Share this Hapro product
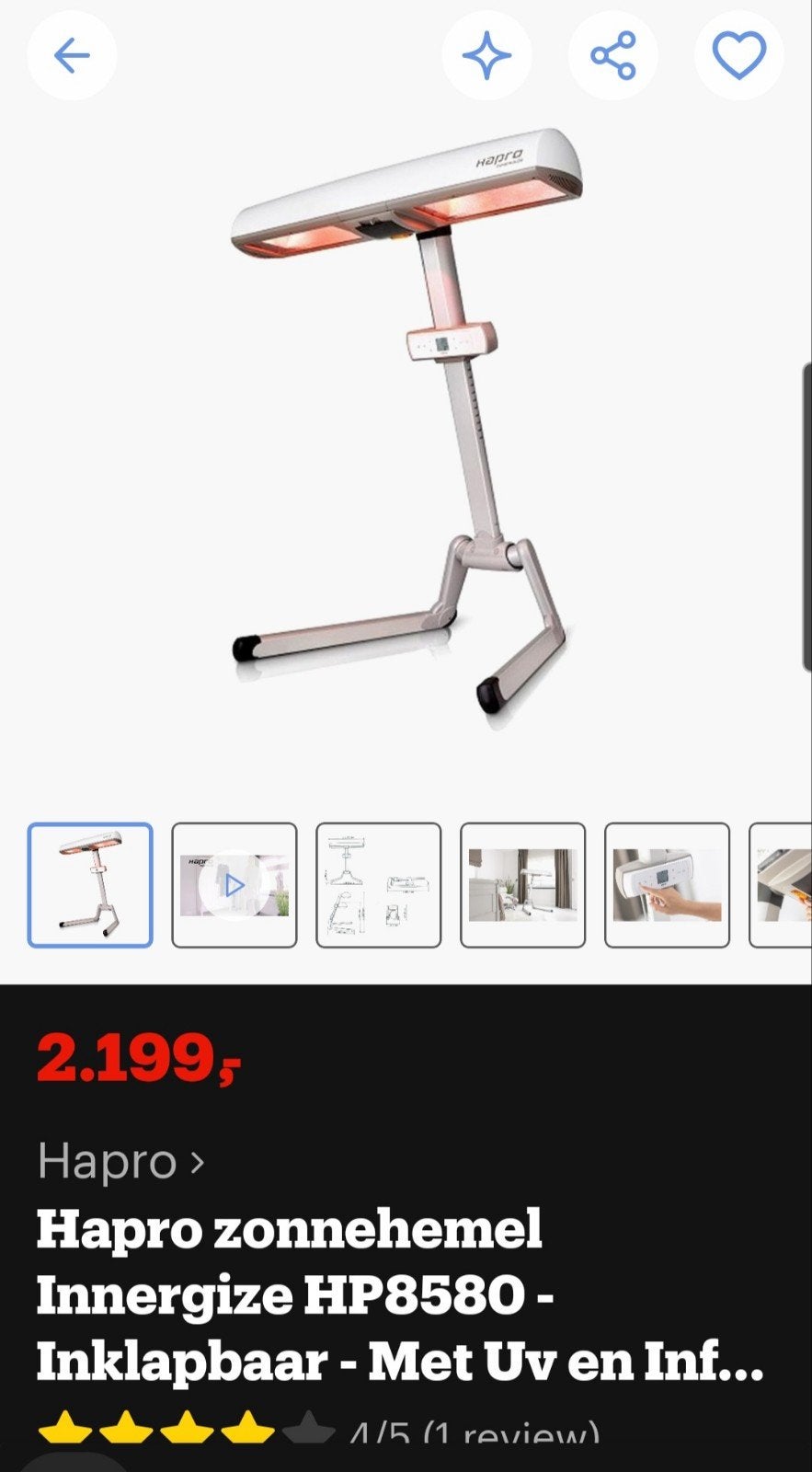 [x=613, y=56]
